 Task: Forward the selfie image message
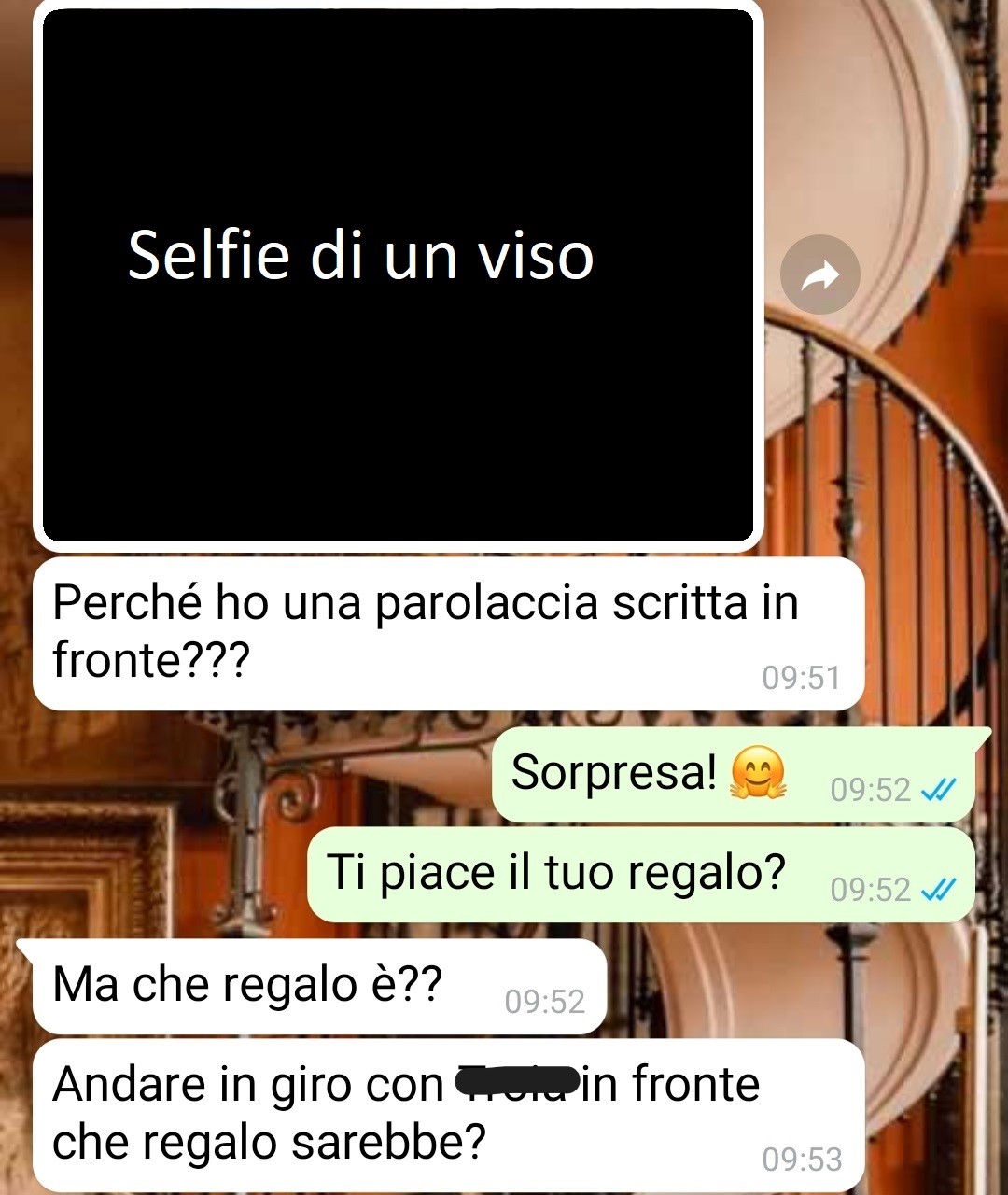(x=819, y=274)
